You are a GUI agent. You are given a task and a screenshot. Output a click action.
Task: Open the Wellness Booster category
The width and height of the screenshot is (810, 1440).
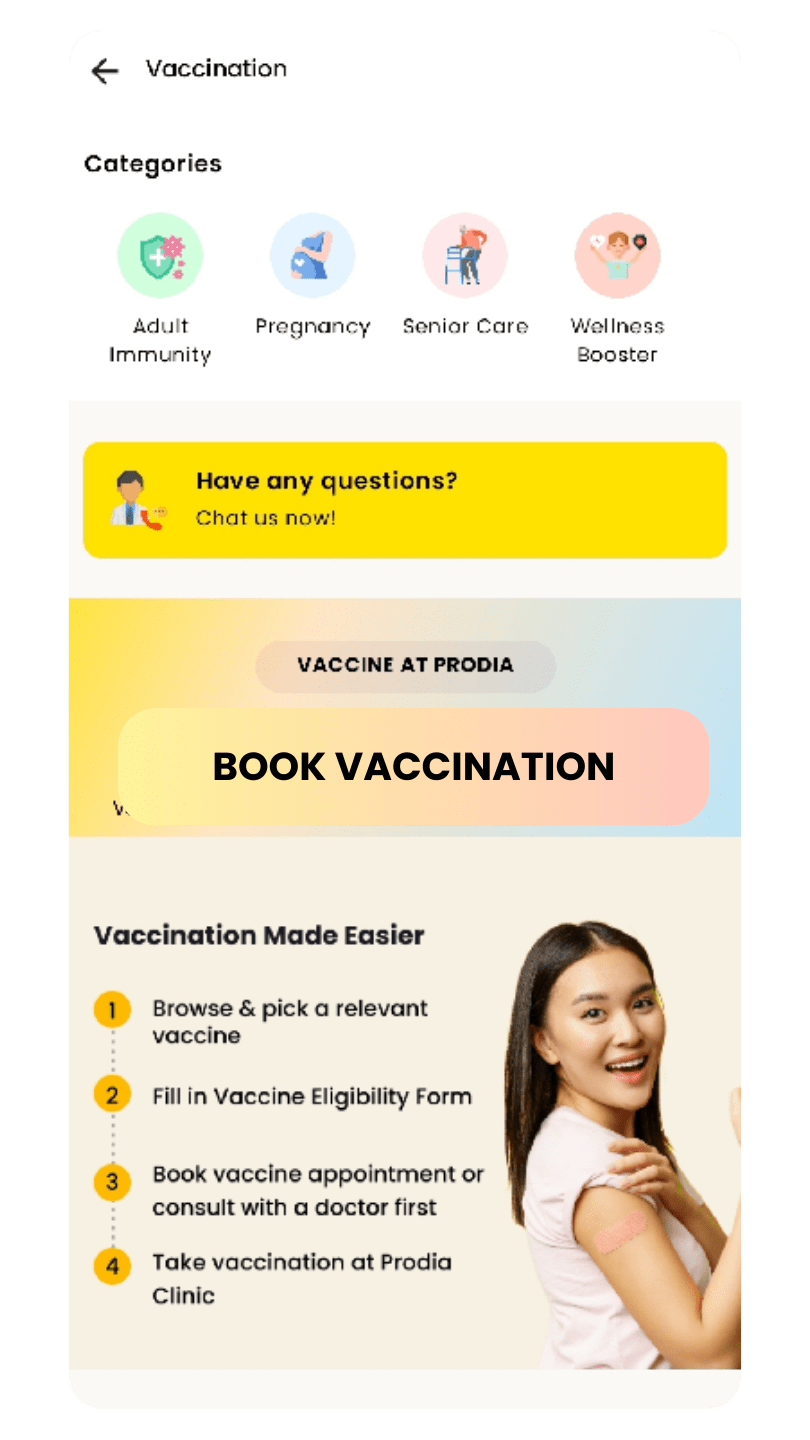click(617, 255)
